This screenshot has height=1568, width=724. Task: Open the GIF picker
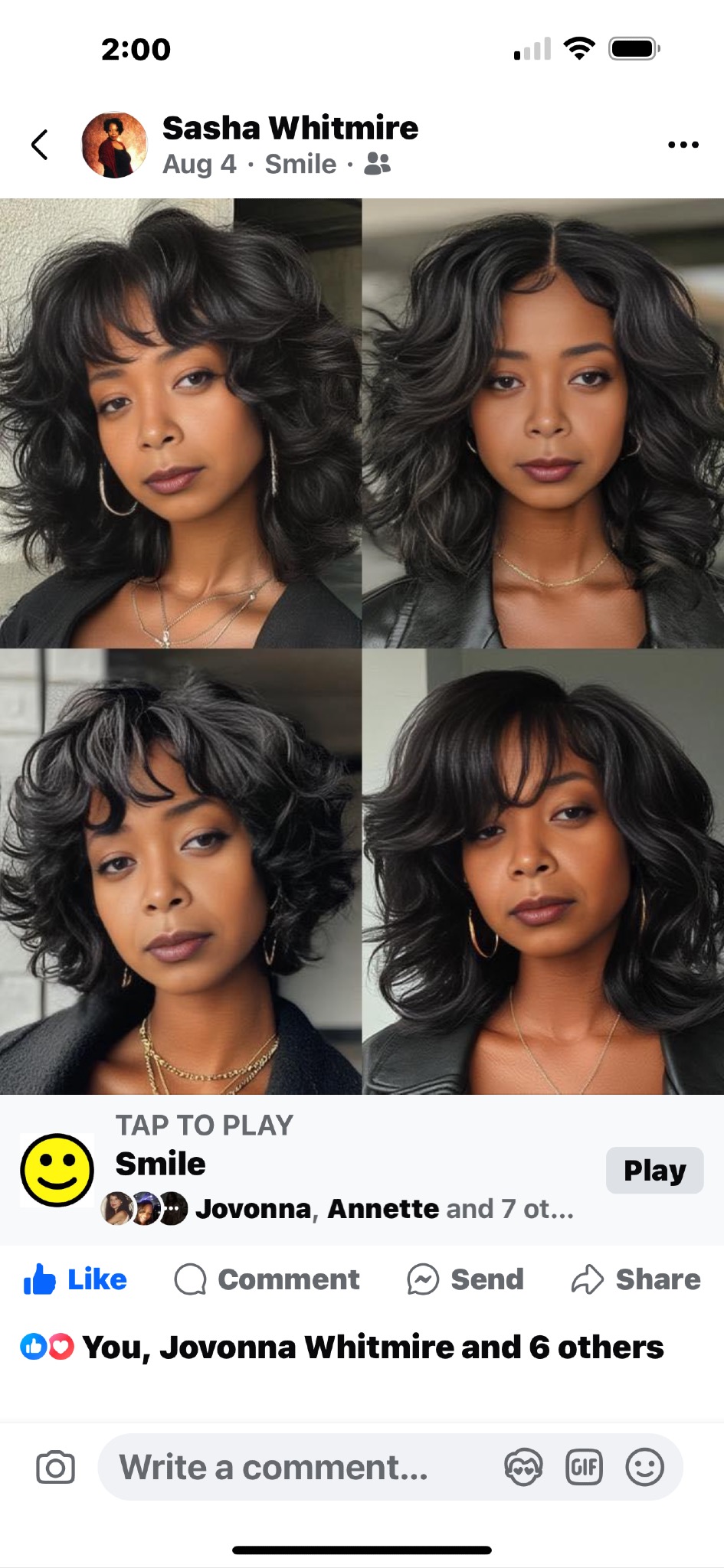[x=584, y=1468]
